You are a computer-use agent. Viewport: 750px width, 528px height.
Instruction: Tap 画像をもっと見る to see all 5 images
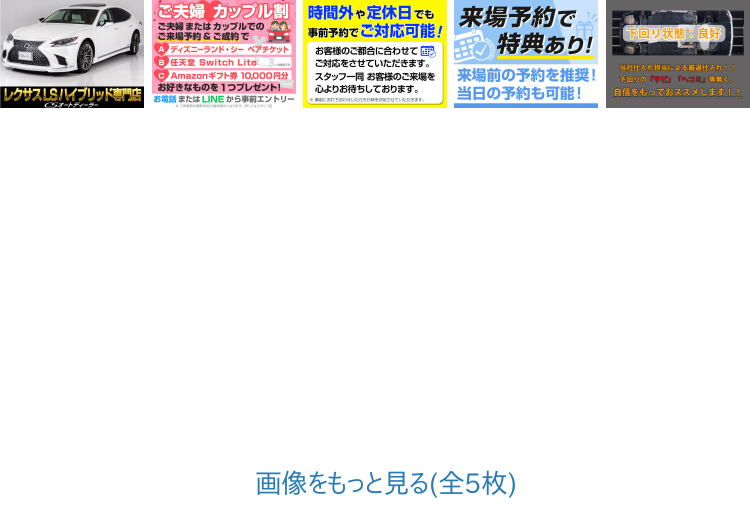pos(386,483)
